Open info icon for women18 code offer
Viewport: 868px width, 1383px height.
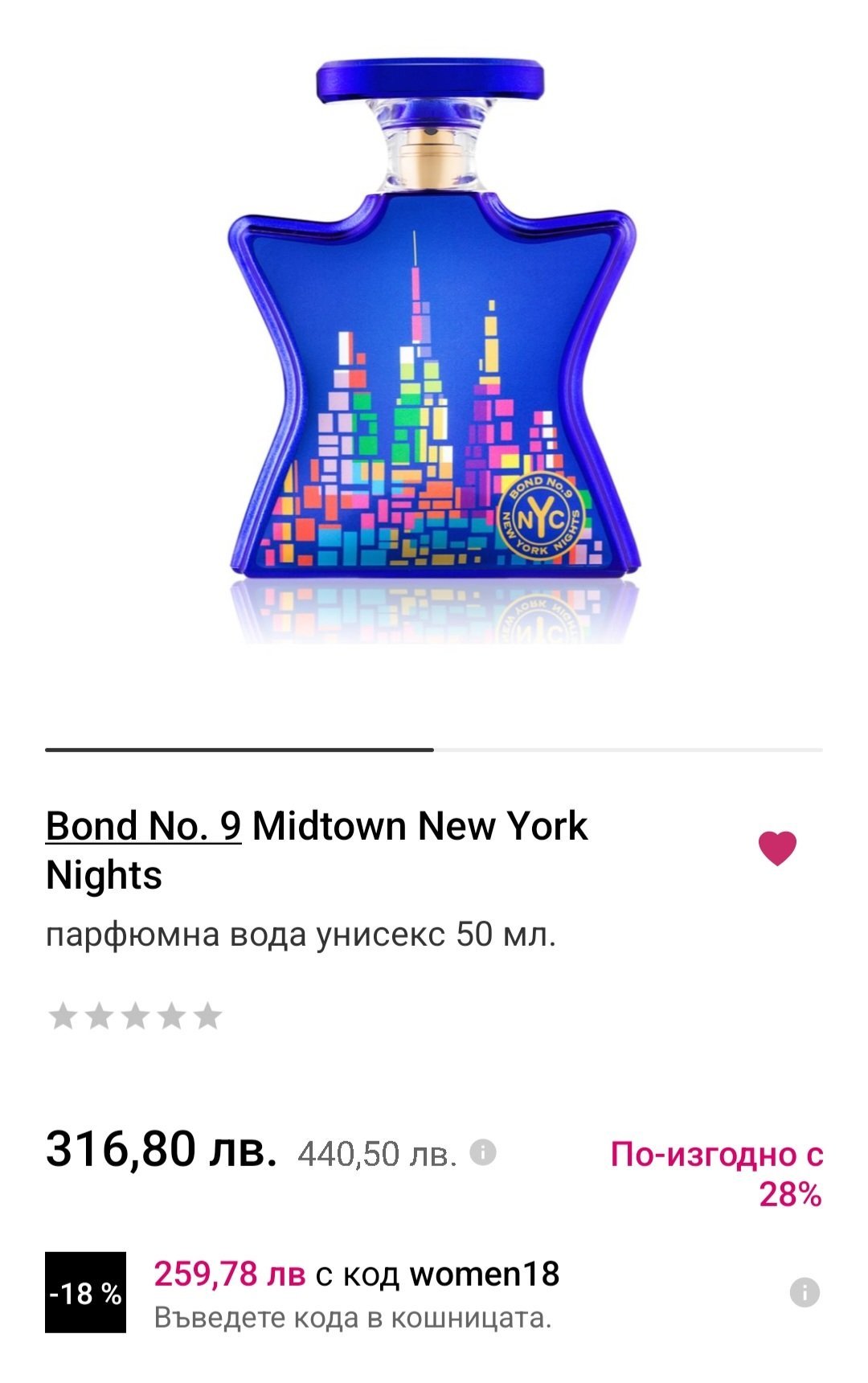point(805,1292)
